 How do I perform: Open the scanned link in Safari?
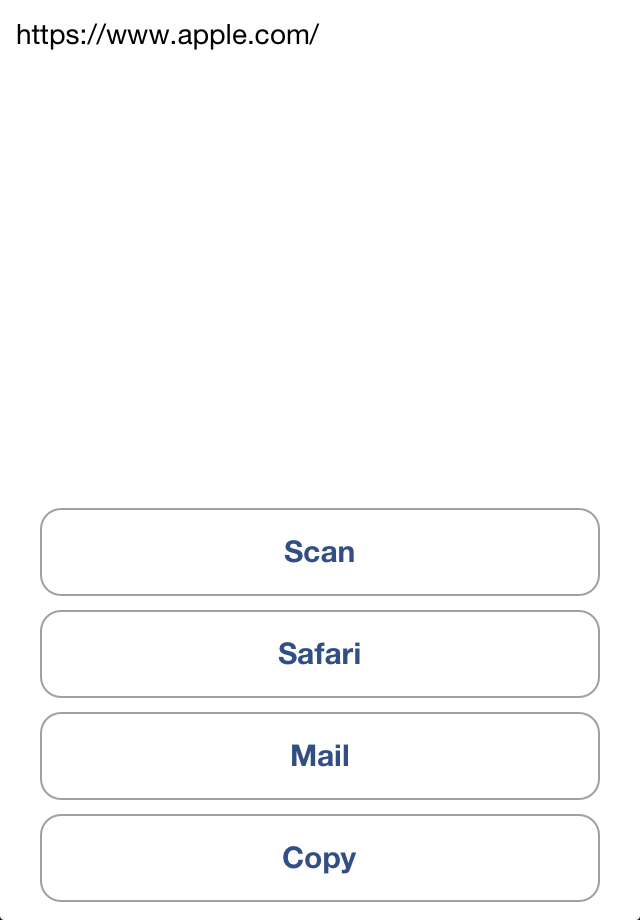coord(320,654)
